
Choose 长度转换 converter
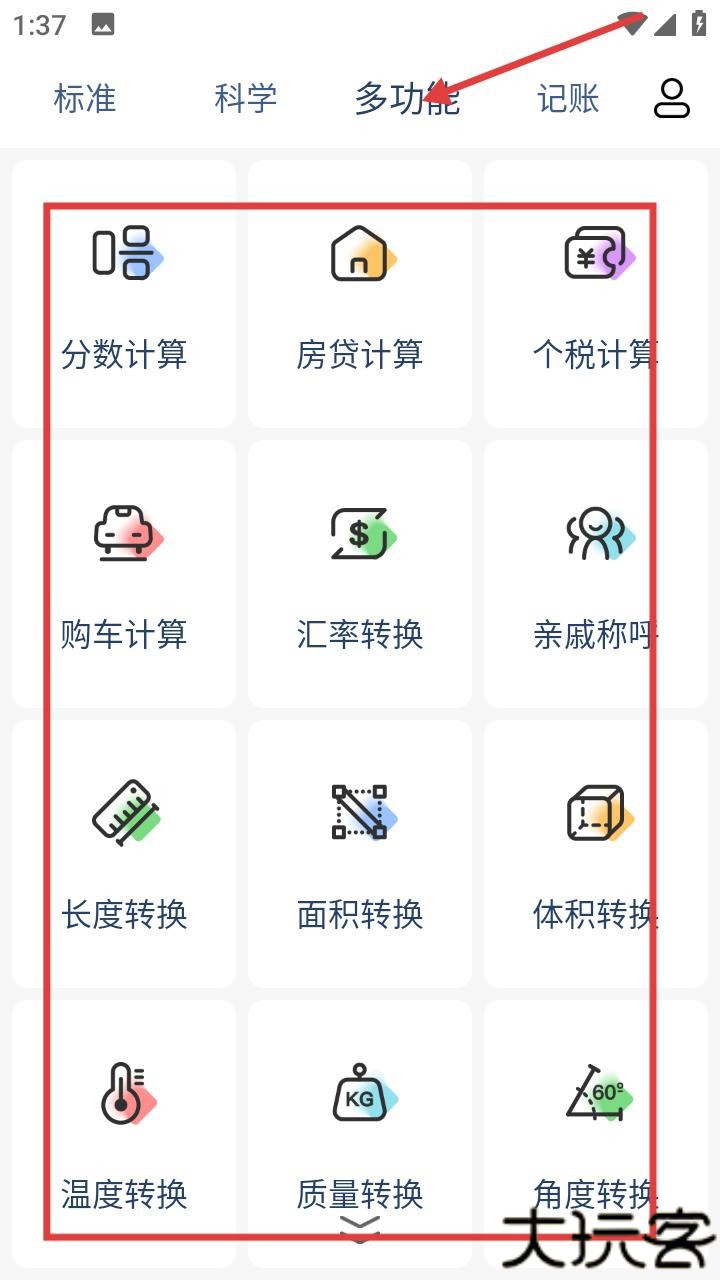pyautogui.click(x=124, y=854)
